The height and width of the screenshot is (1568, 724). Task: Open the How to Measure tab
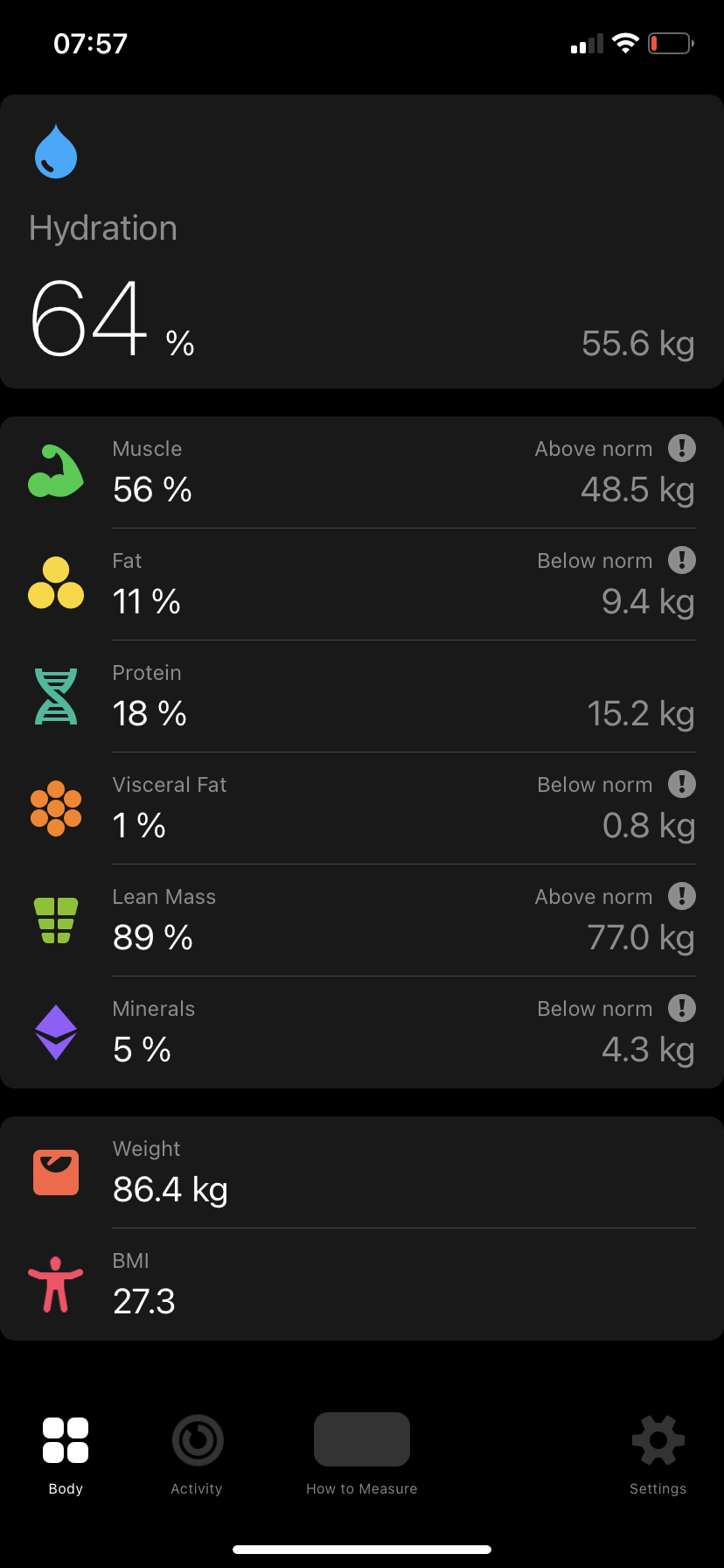(361, 1452)
